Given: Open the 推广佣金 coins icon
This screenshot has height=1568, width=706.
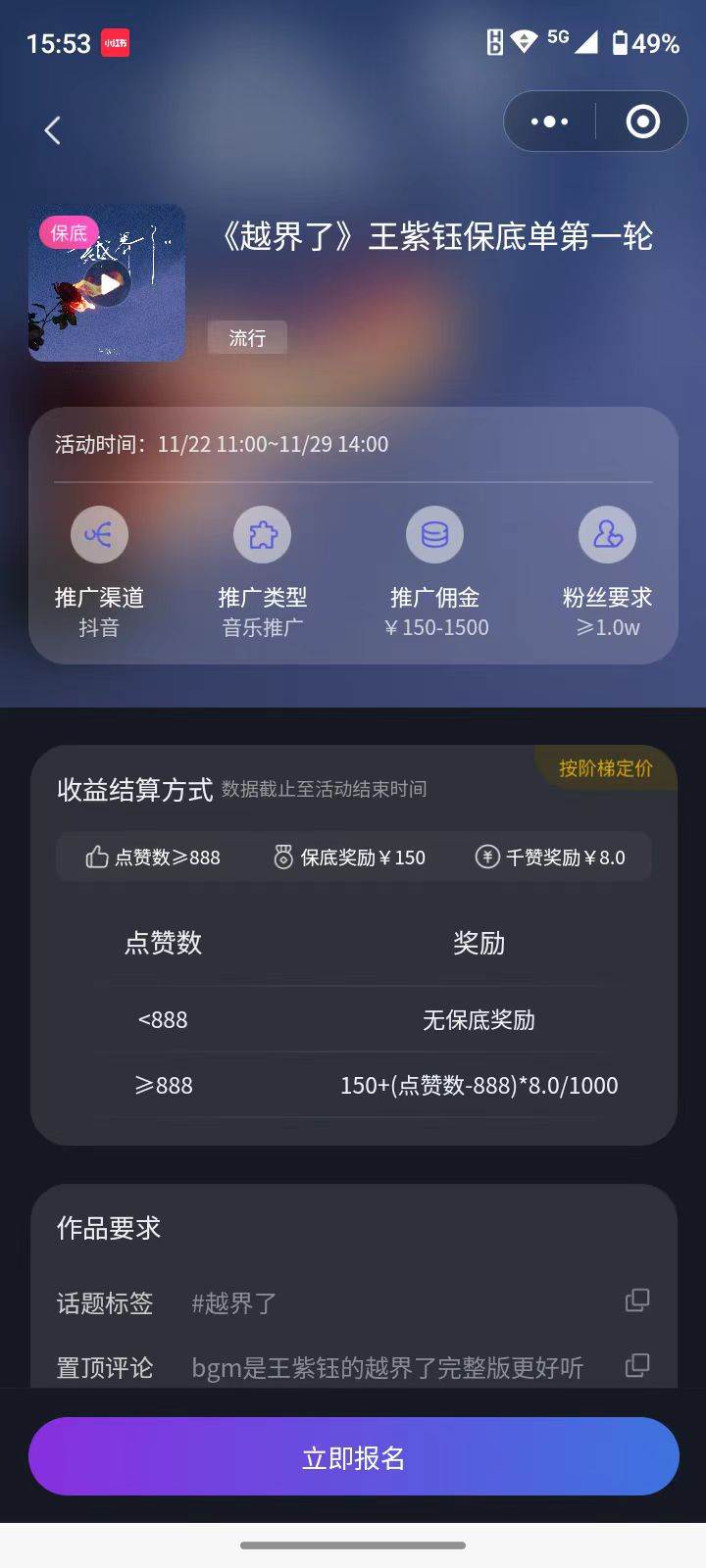Looking at the screenshot, I should pos(435,534).
